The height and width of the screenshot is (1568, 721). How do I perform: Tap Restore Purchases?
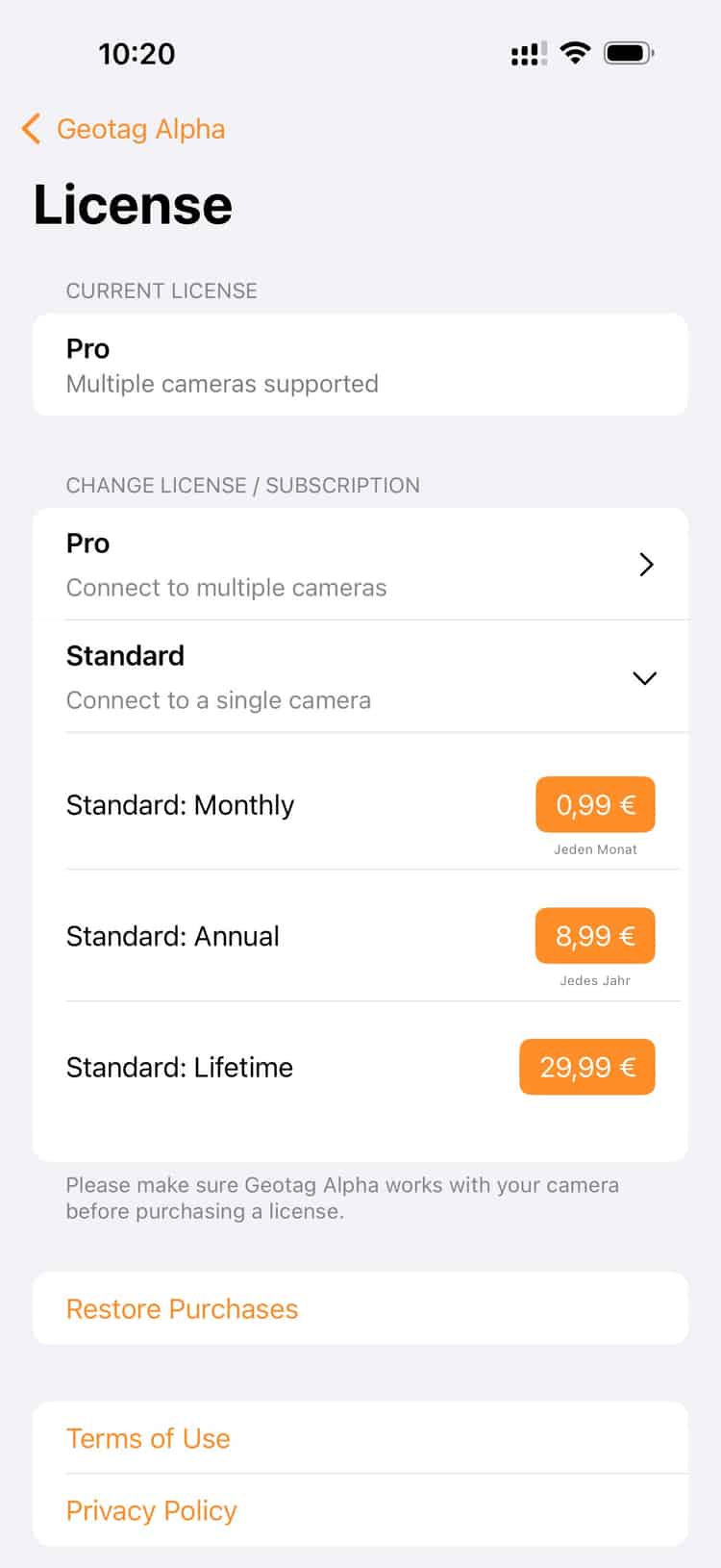pos(182,1308)
